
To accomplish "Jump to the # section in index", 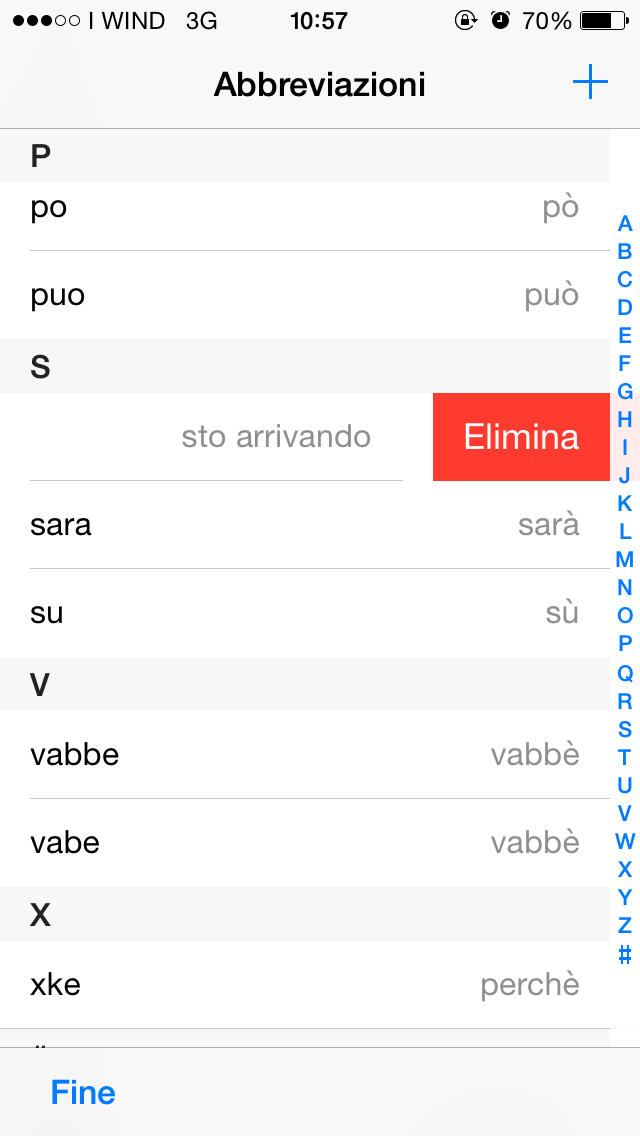I will click(x=625, y=954).
